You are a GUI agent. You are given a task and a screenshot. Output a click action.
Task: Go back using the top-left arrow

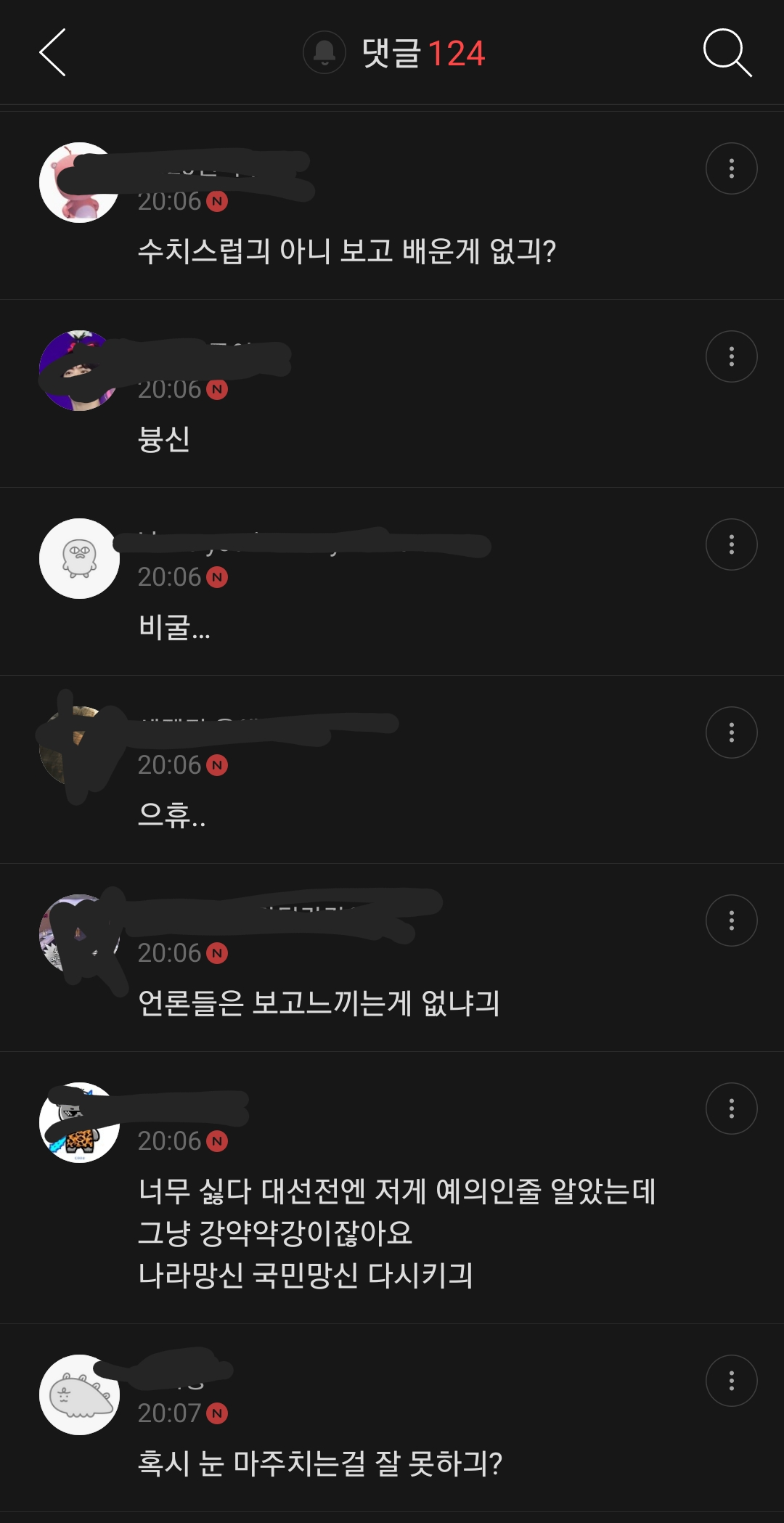53,52
